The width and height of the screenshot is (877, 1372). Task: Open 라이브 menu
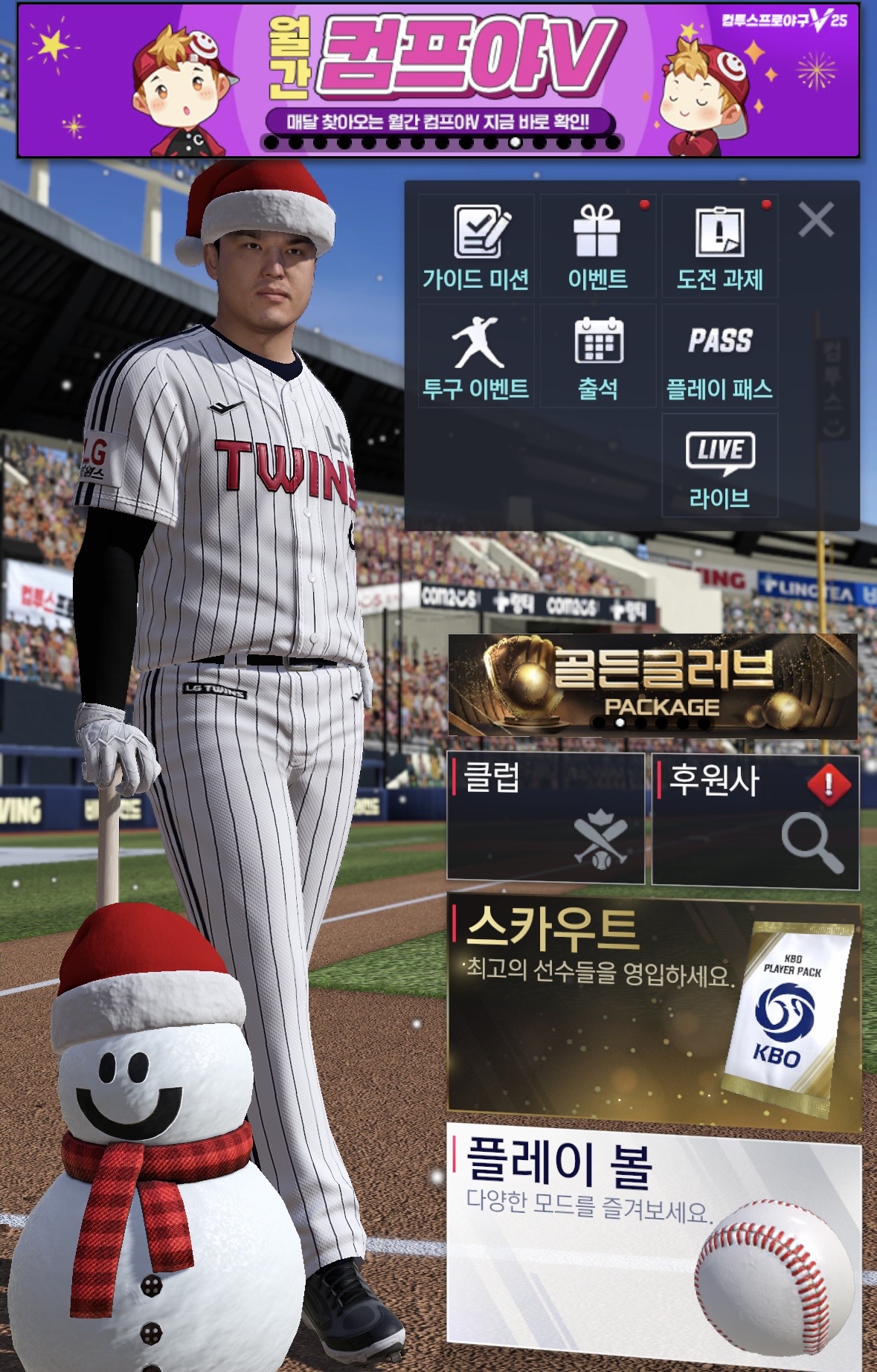(719, 466)
